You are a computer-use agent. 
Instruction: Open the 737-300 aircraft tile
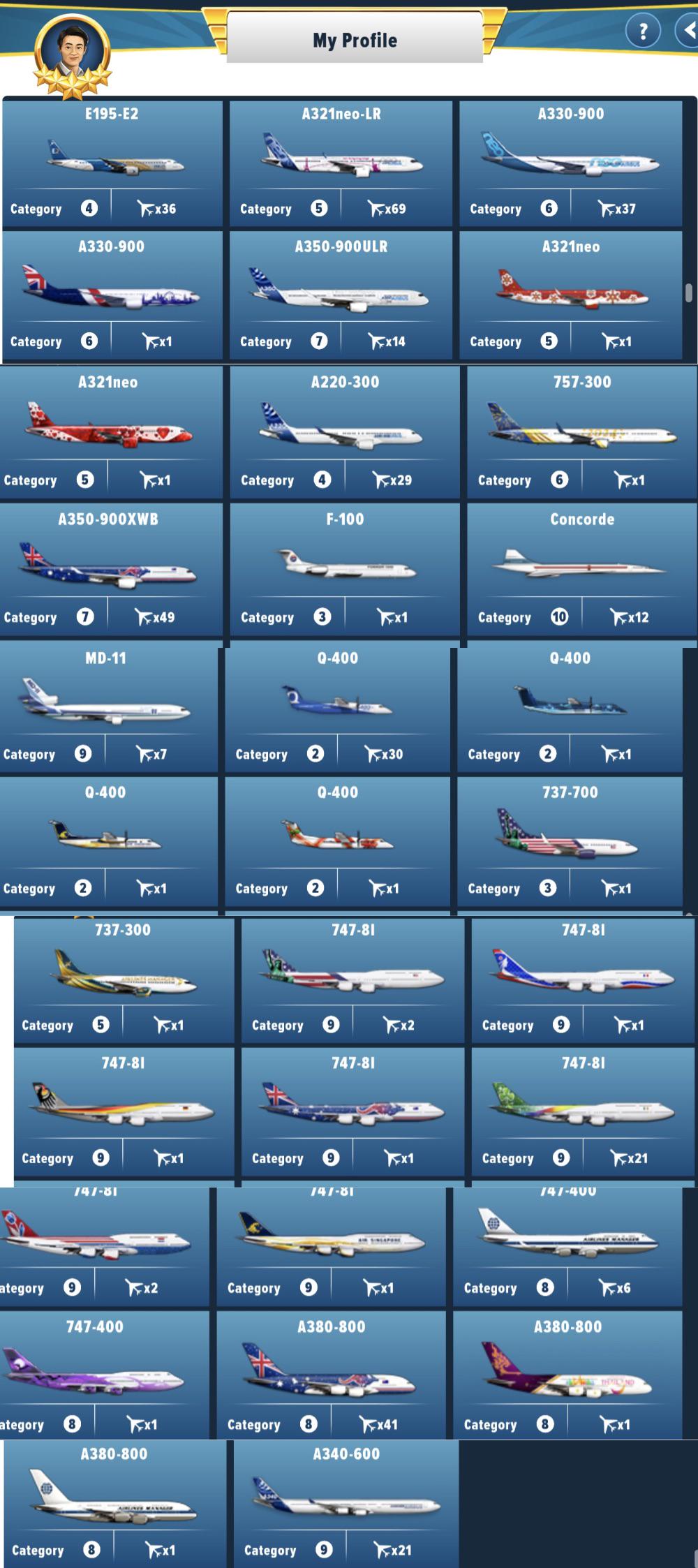pos(124,979)
